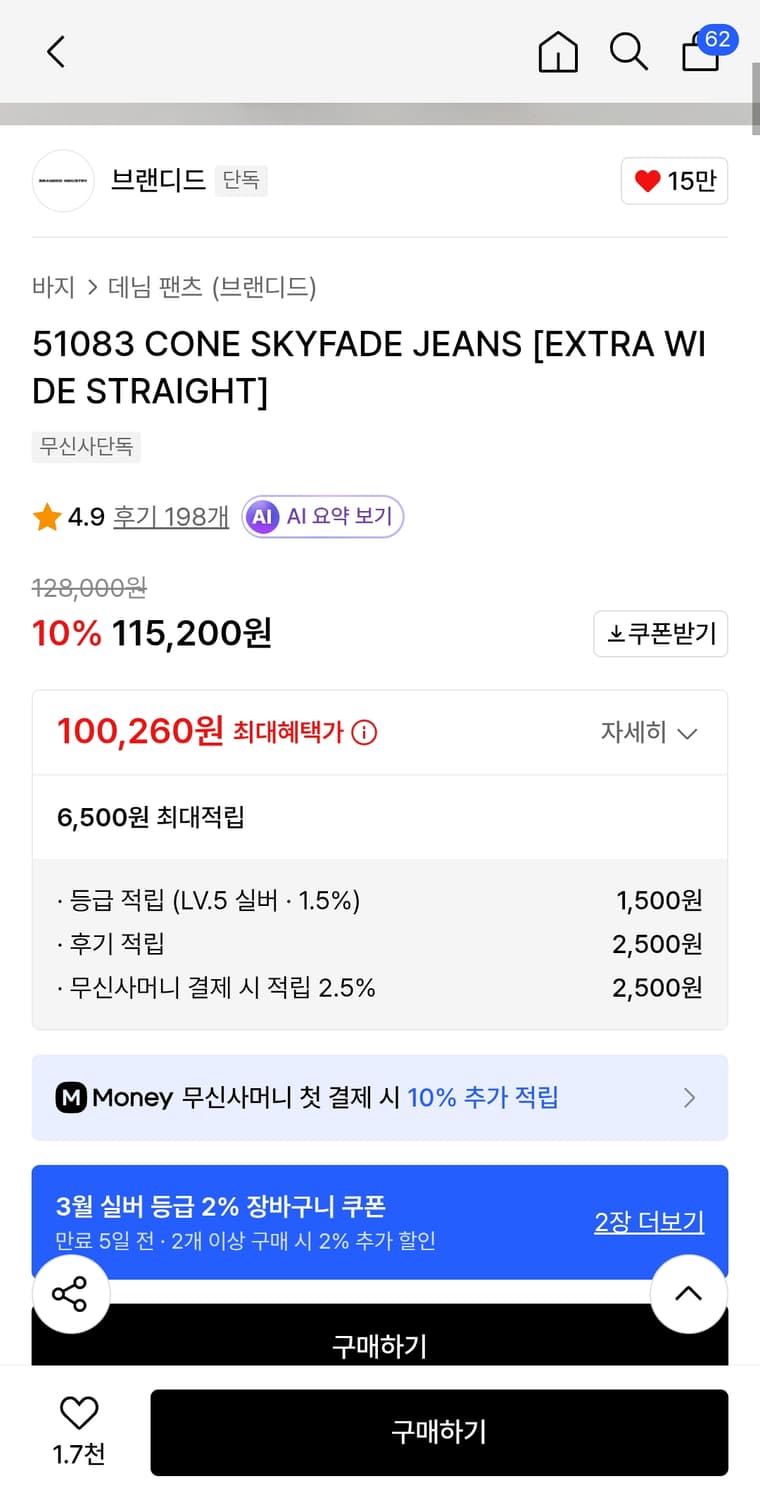Open the home screen via home icon
Image resolution: width=760 pixels, height=1500 pixels.
click(x=558, y=53)
